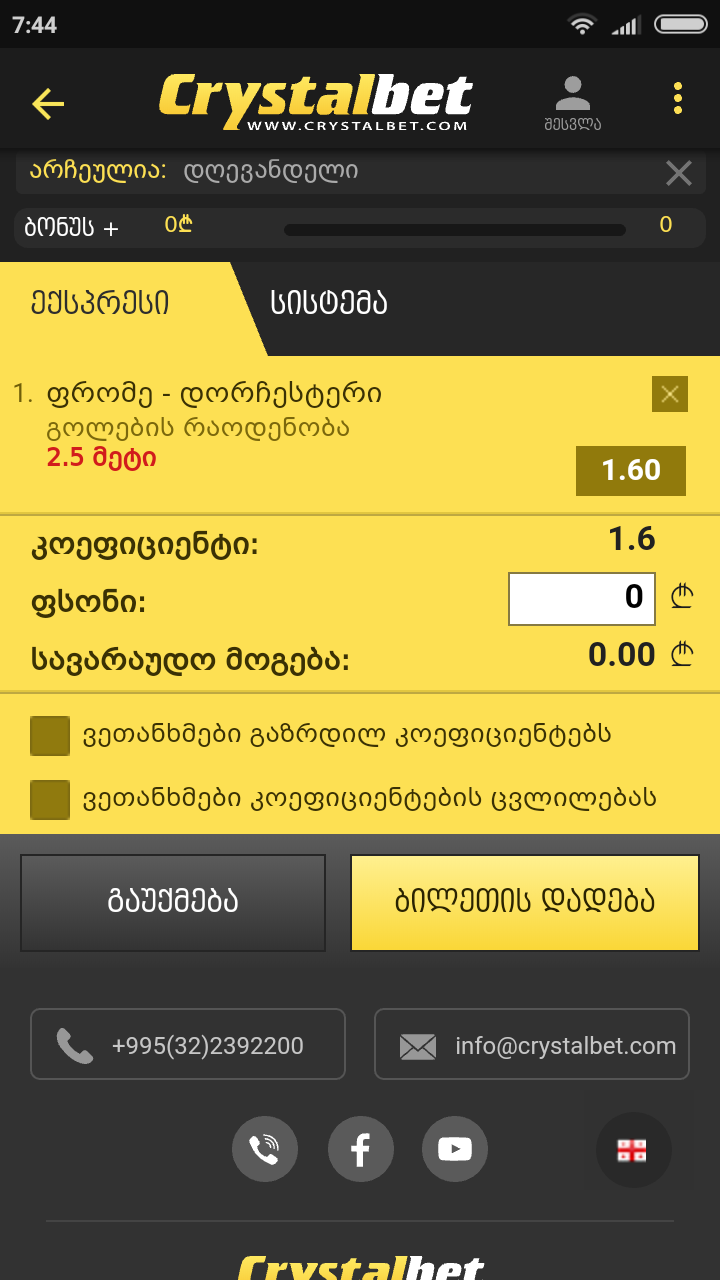The height and width of the screenshot is (1280, 720).
Task: Open the YouTube channel
Action: [x=455, y=1149]
